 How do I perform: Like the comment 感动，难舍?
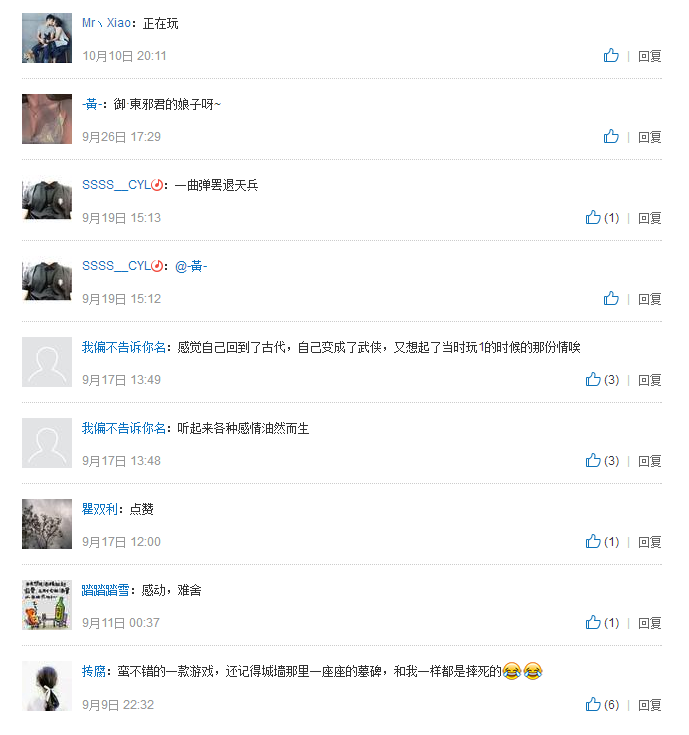594,623
